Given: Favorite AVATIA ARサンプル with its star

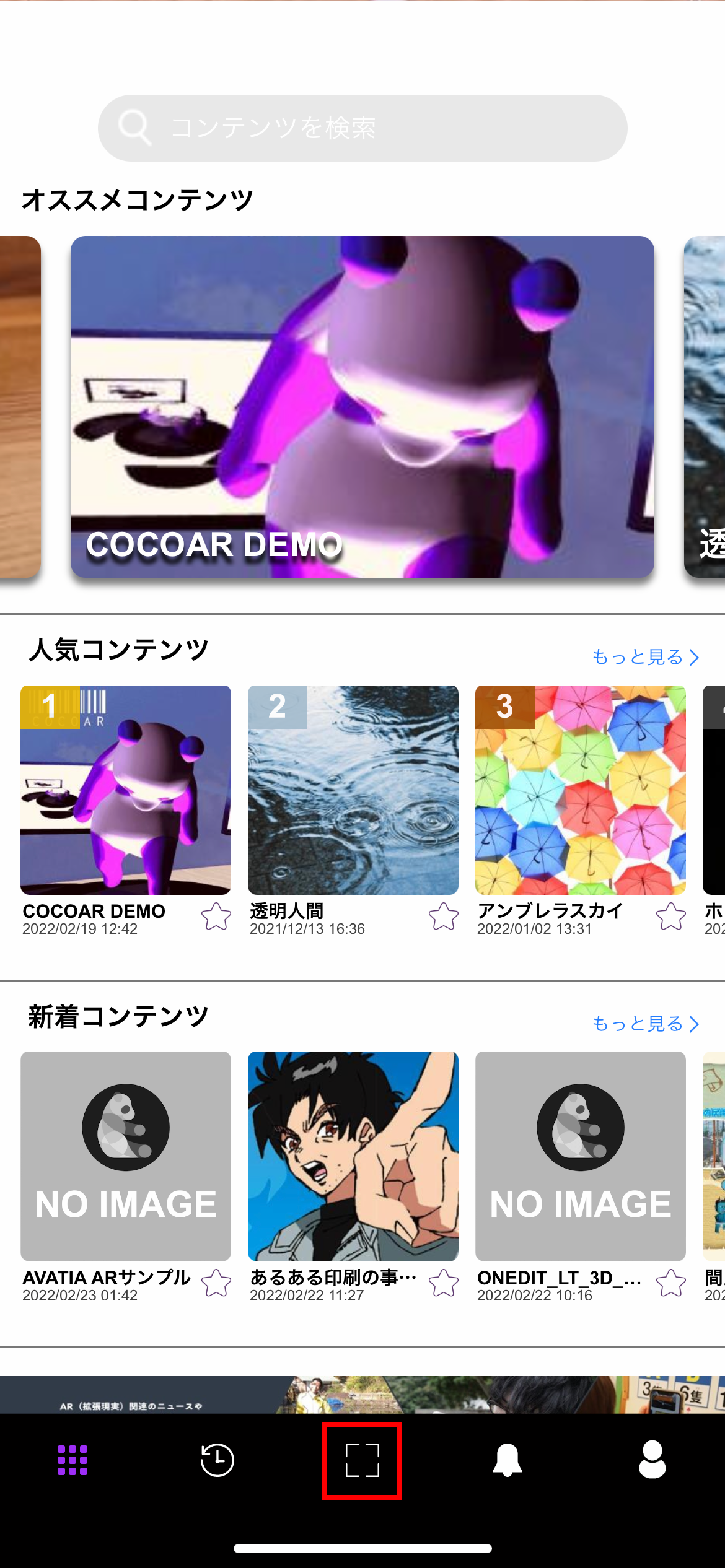Looking at the screenshot, I should coord(216,1283).
